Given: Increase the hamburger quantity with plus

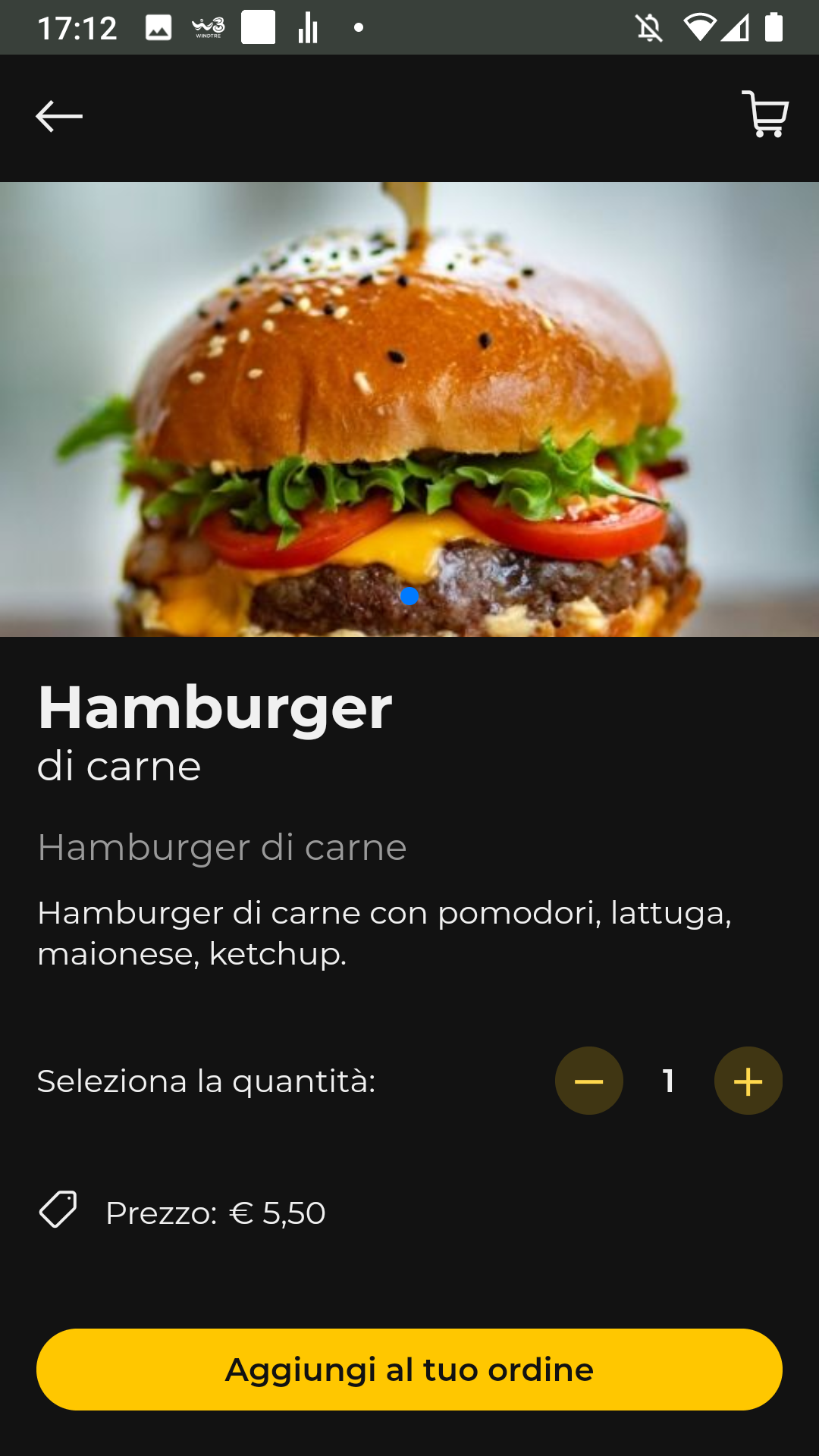Looking at the screenshot, I should (x=748, y=1081).
